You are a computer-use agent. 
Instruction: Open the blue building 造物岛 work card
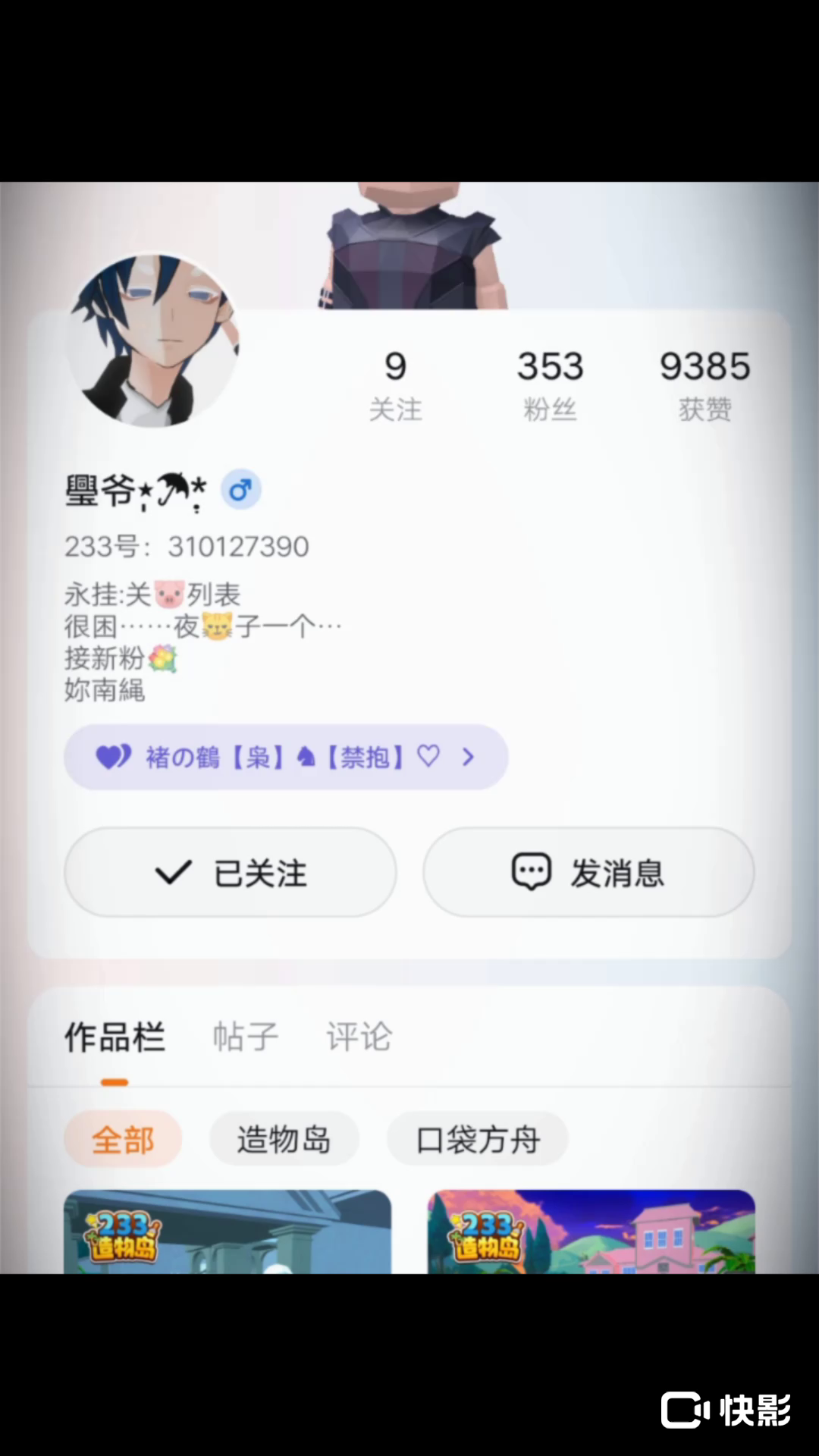coord(227,1232)
